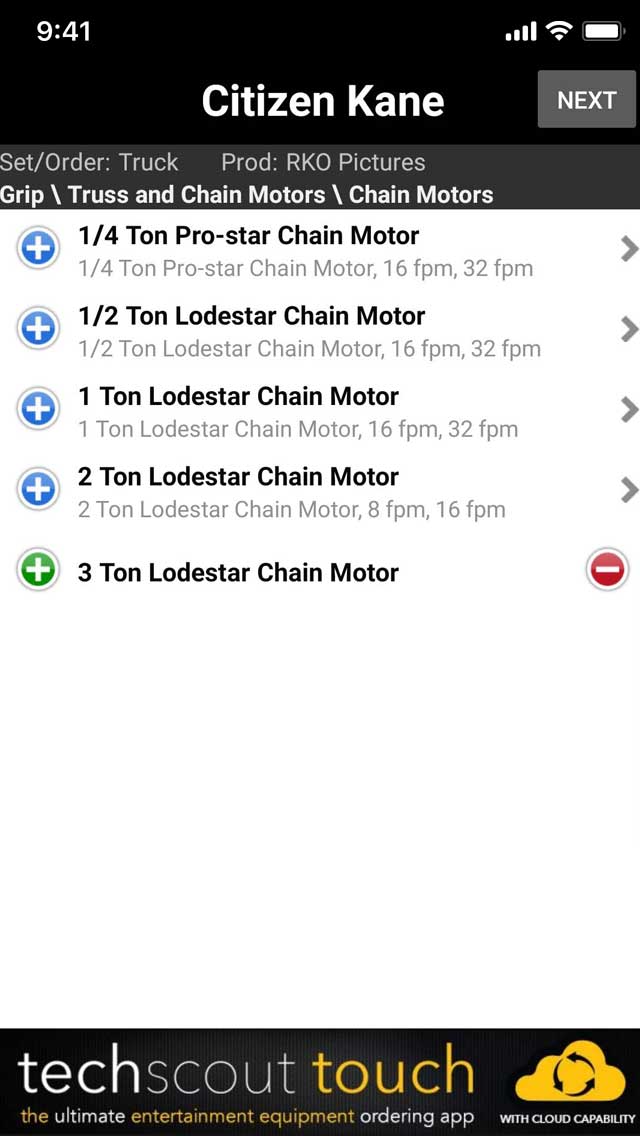The height and width of the screenshot is (1136, 640).
Task: Tap the NEXT button
Action: pos(586,99)
